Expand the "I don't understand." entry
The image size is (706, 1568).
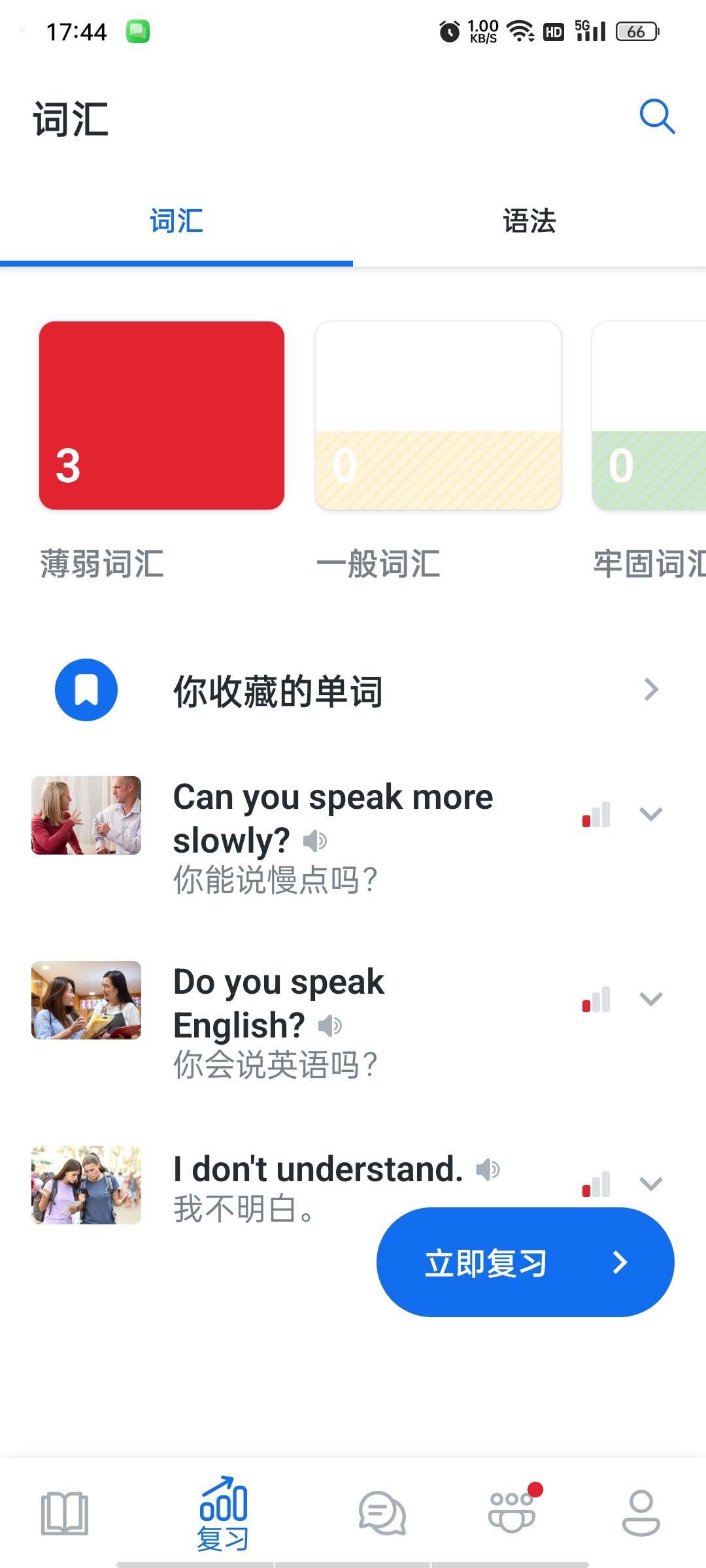click(x=651, y=1184)
